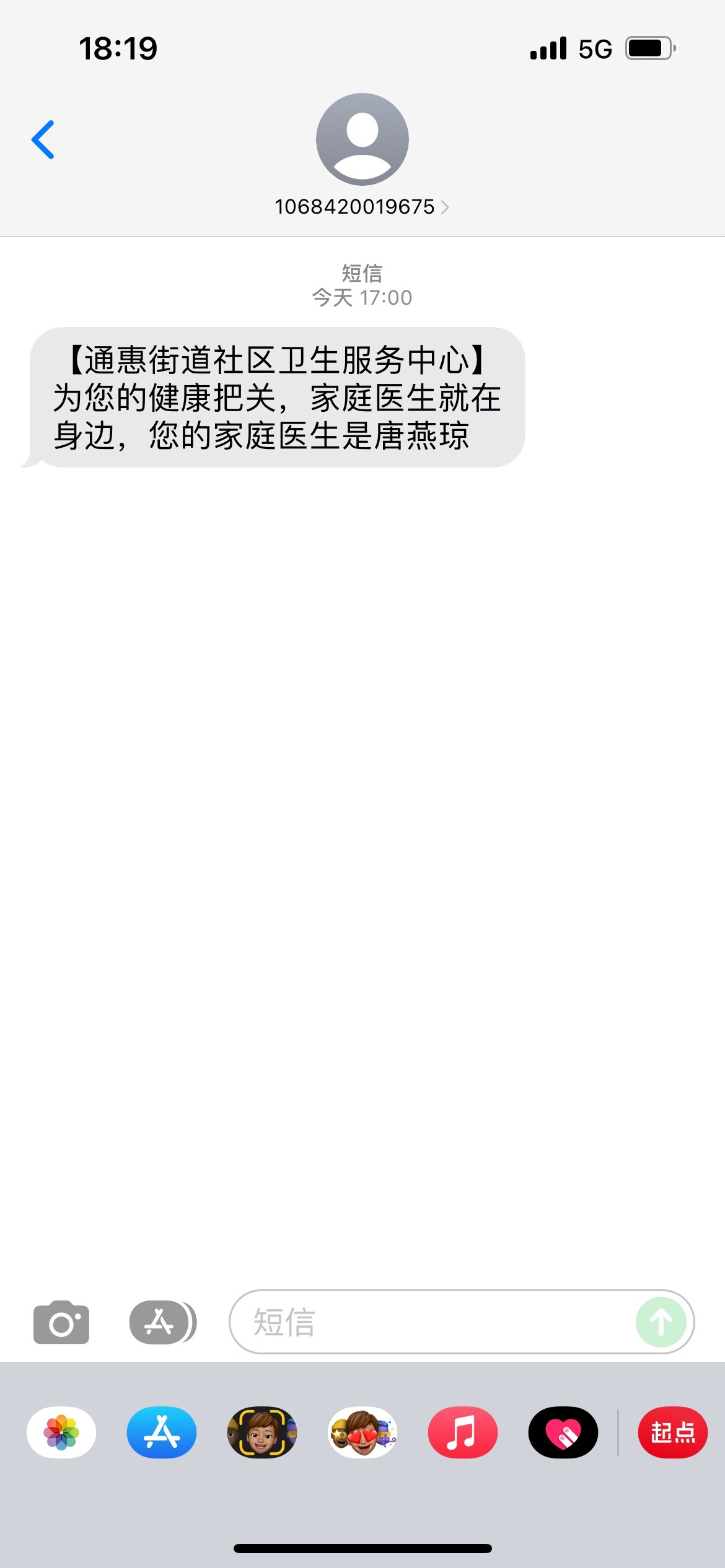Open the camera to attach a photo
The width and height of the screenshot is (725, 1568).
point(61,1322)
